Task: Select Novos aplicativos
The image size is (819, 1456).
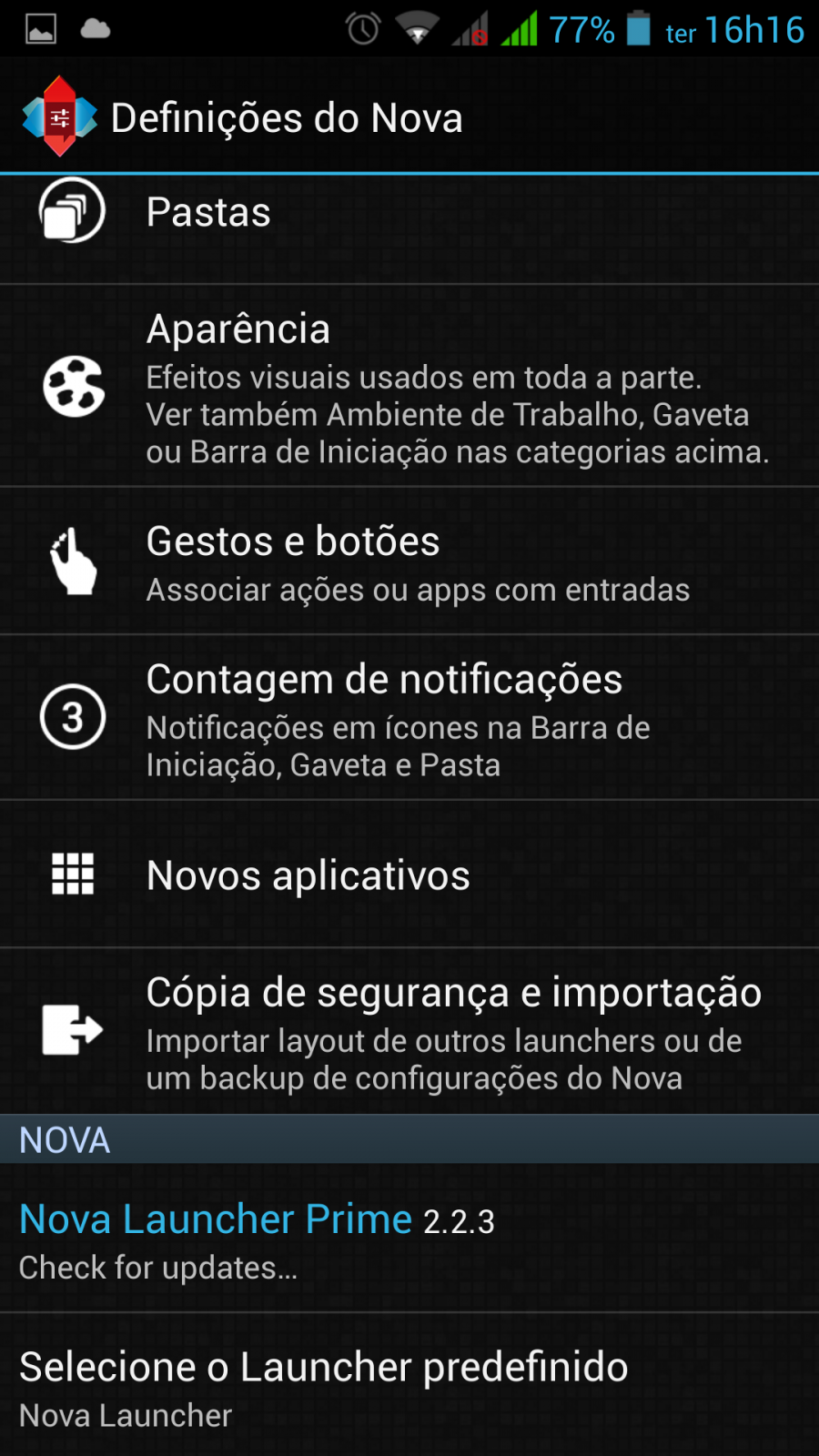Action: click(409, 875)
